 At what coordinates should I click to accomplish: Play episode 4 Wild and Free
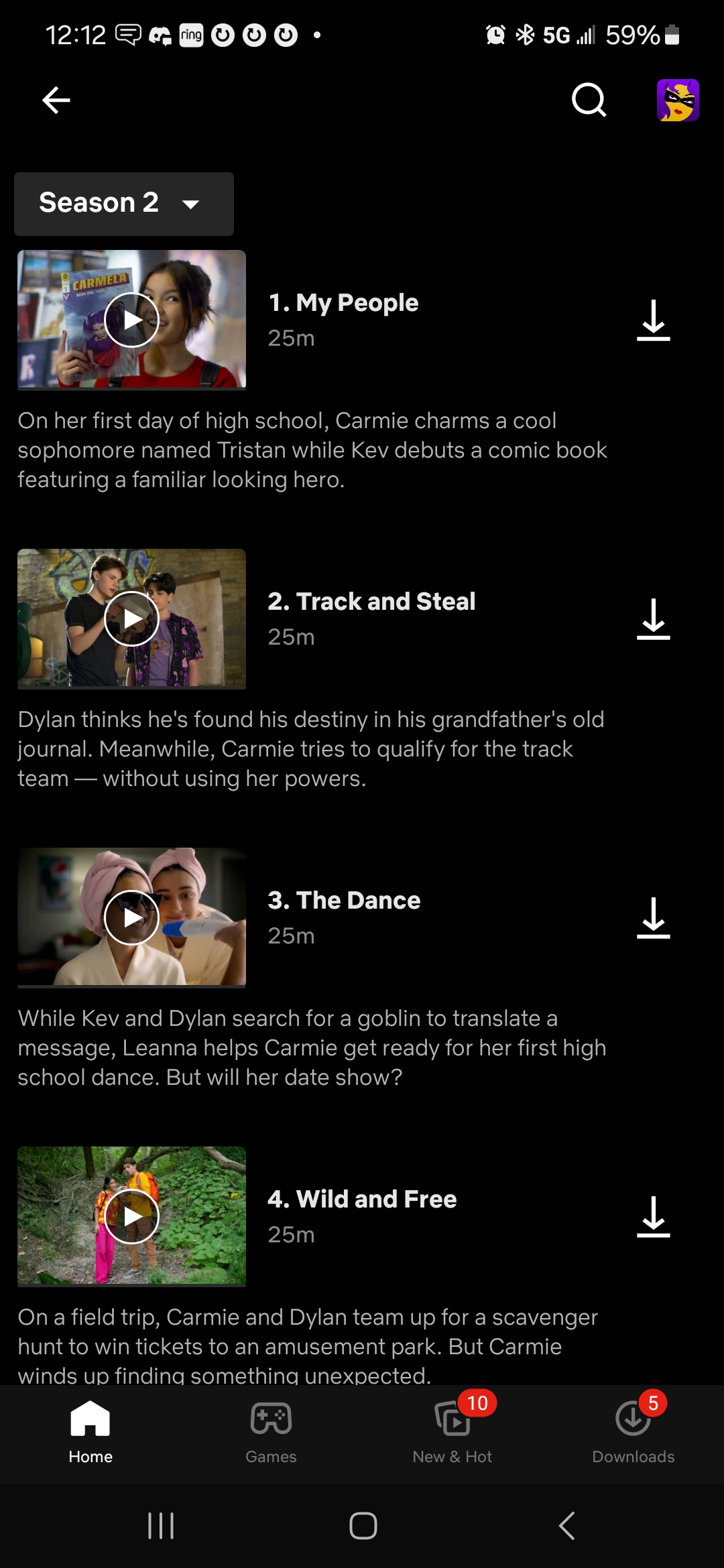131,1216
